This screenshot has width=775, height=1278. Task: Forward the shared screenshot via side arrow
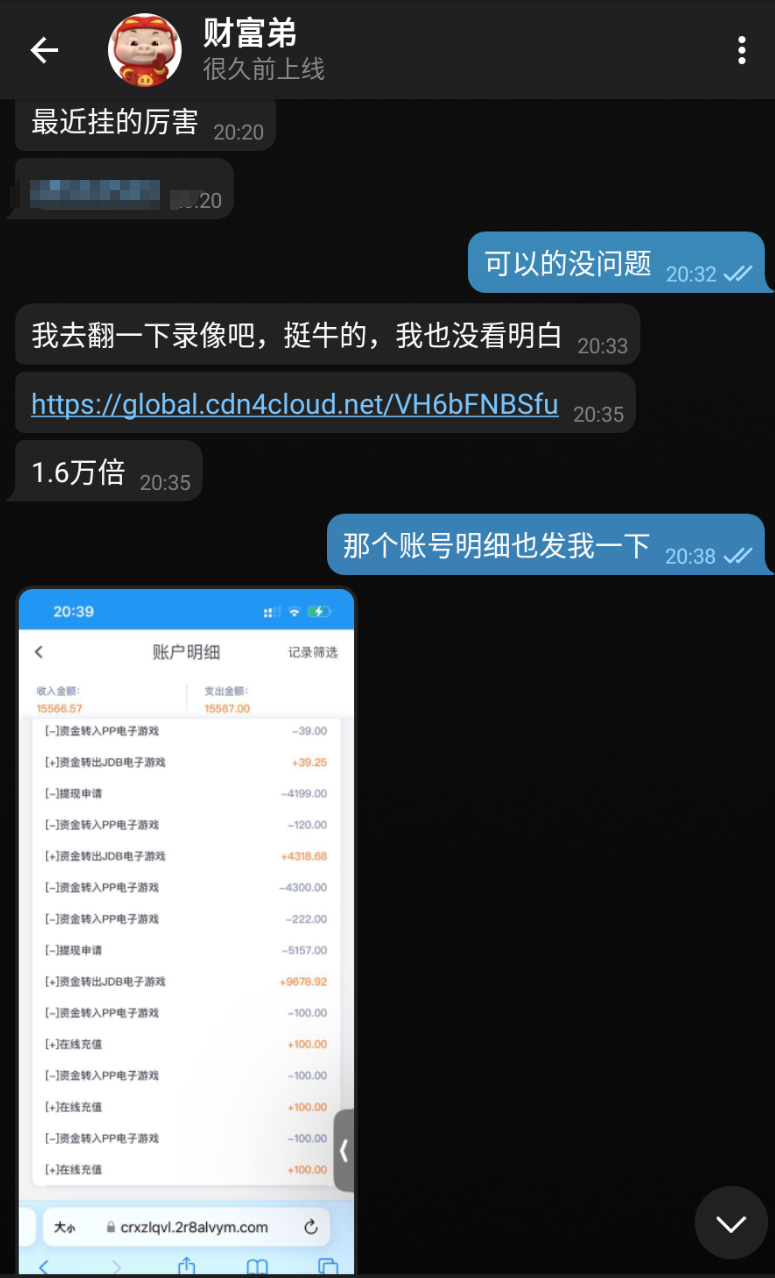pos(344,1150)
